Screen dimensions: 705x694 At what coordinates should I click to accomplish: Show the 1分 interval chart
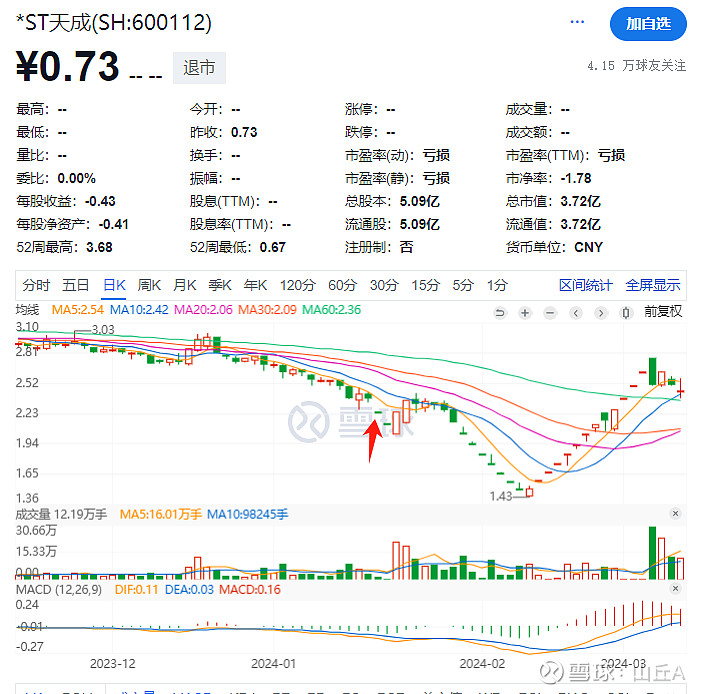496,285
